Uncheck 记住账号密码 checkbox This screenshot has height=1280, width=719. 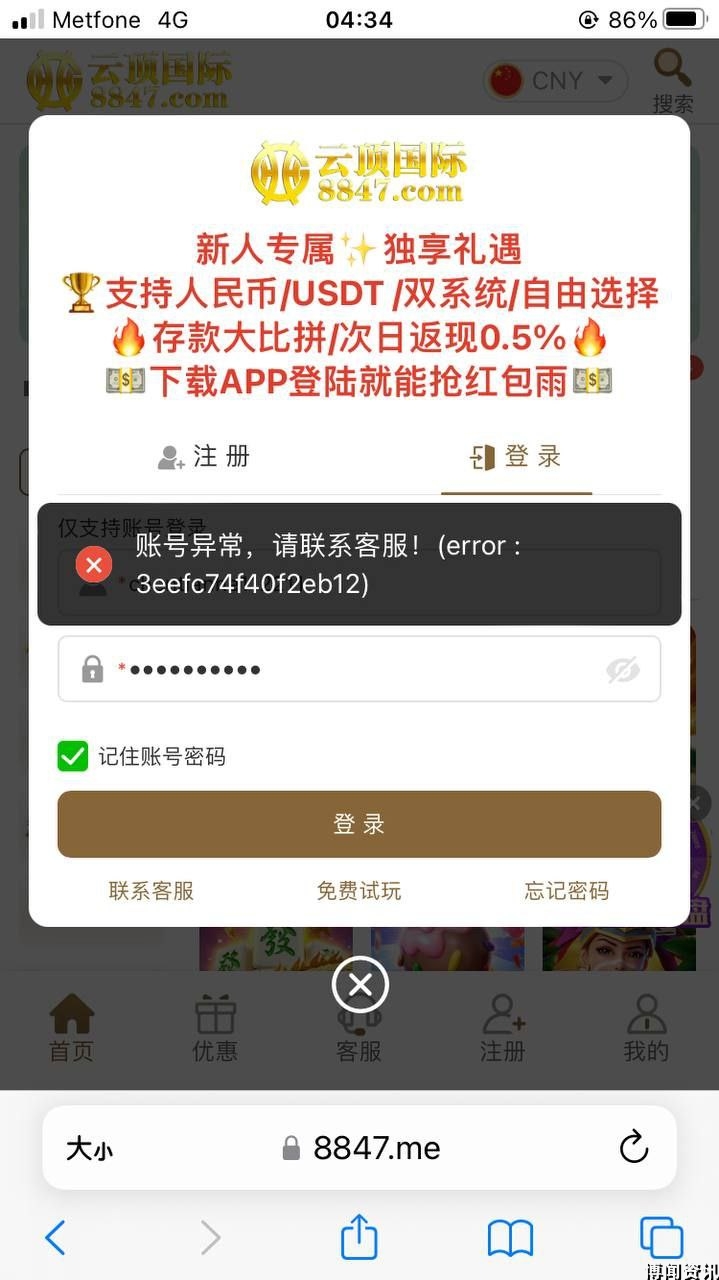73,756
